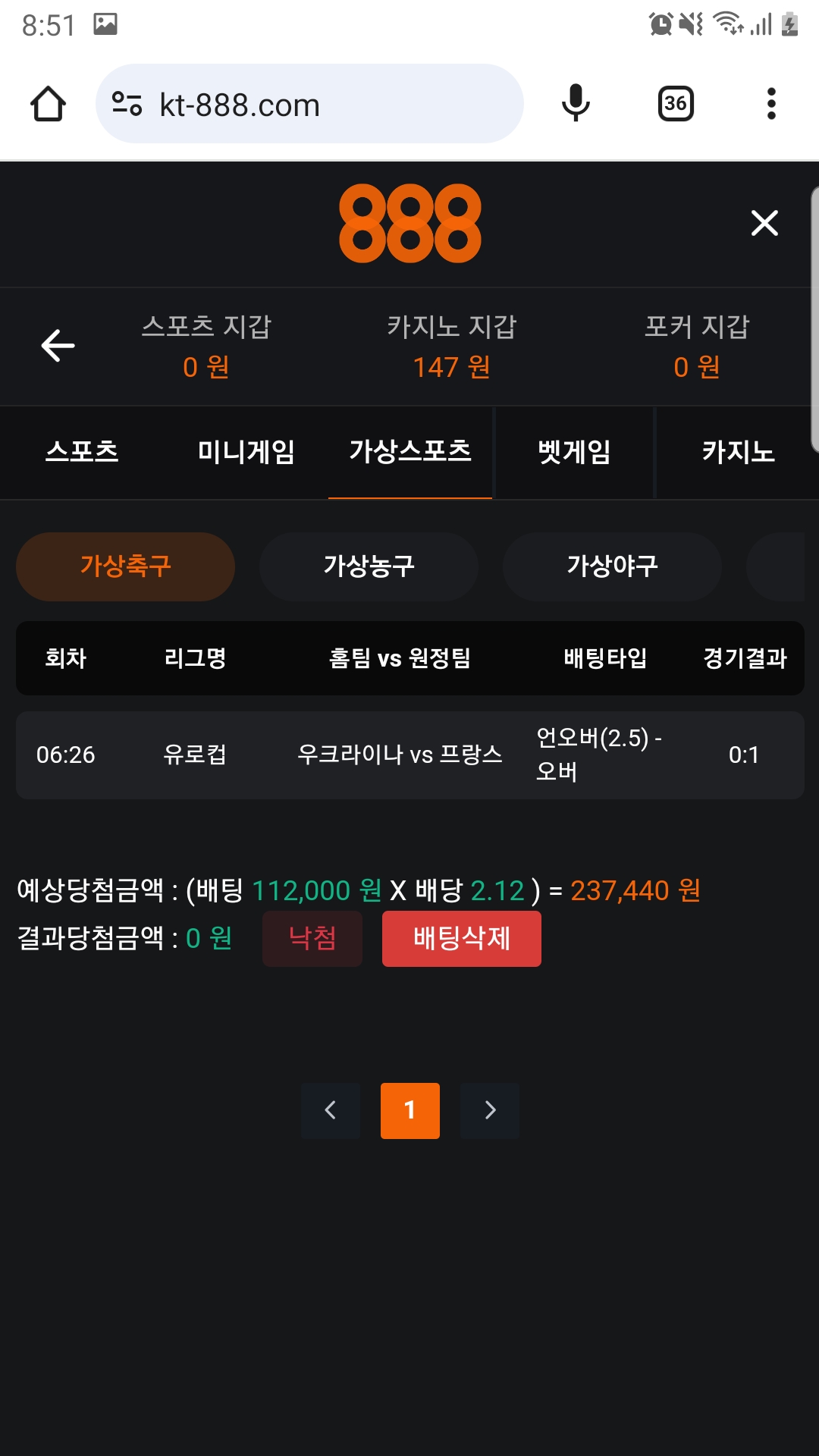This screenshot has width=819, height=1456.
Task: Switch to the 스포츠 tab
Action: 82,452
